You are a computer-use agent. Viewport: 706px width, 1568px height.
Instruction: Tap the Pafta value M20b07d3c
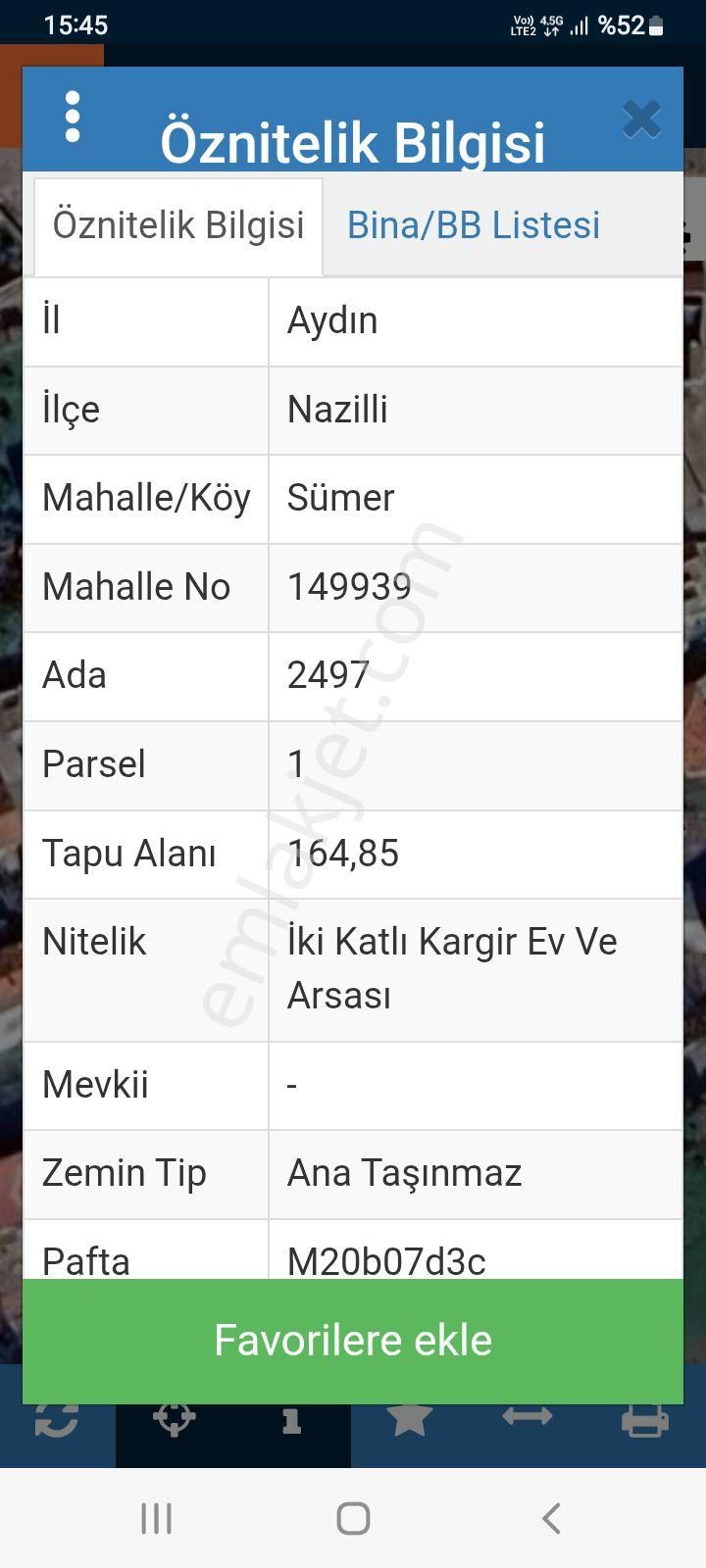[x=385, y=1261]
